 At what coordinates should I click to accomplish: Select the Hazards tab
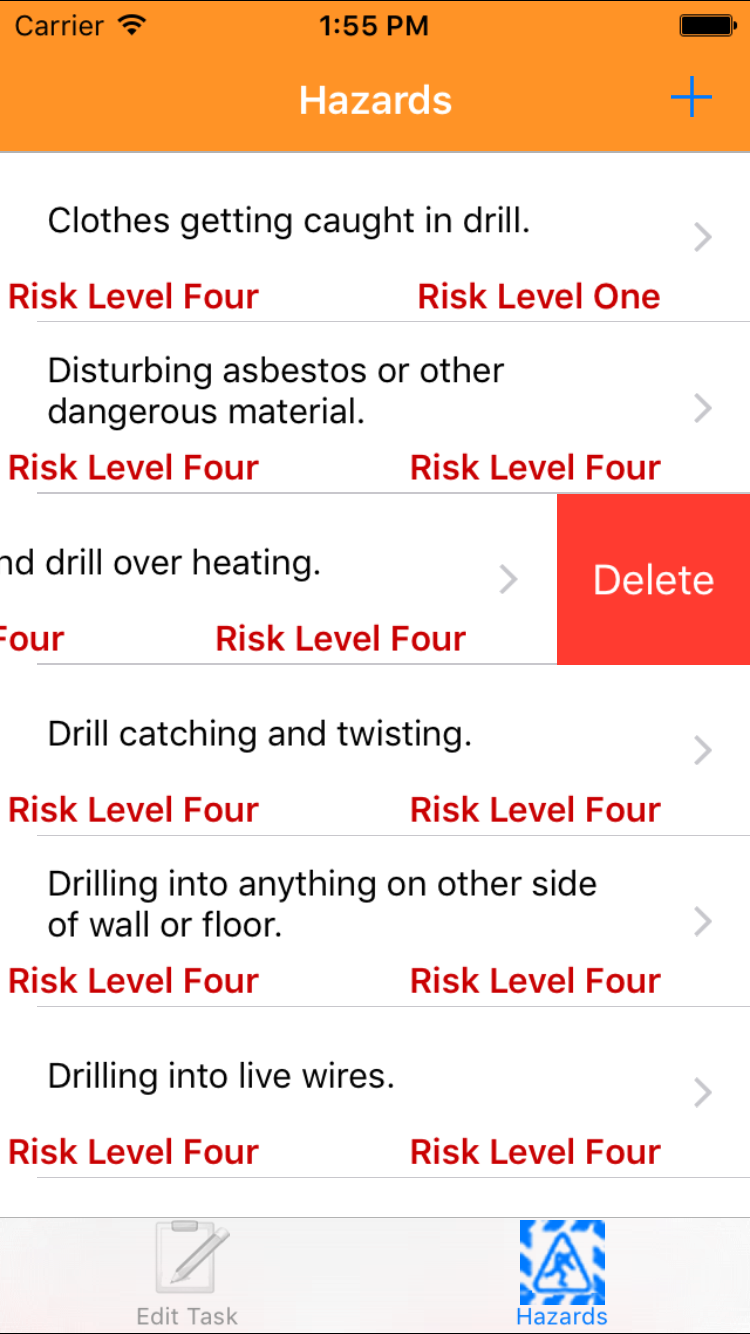(562, 1274)
